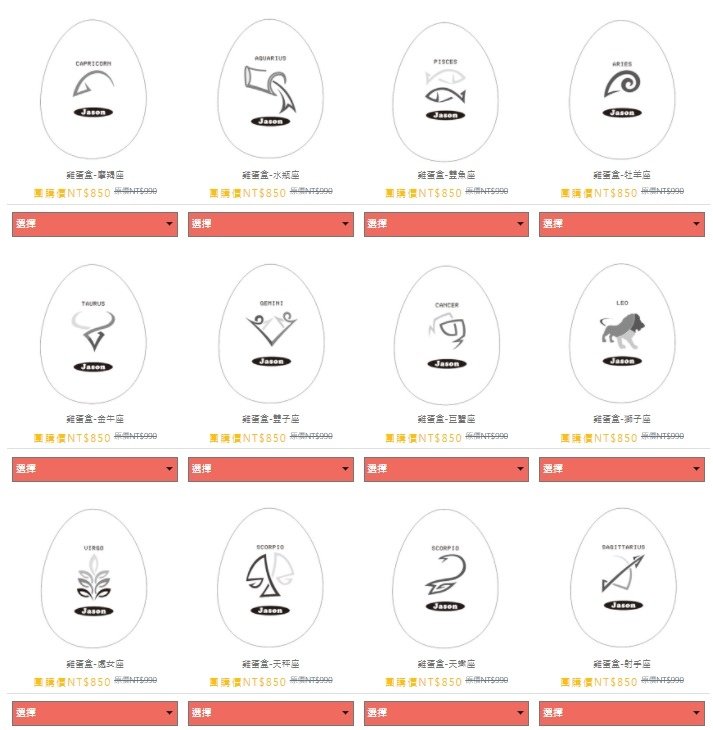Expand the 選擇 picker for 牡羊座
Screen dimensions: 713x730
point(621,224)
